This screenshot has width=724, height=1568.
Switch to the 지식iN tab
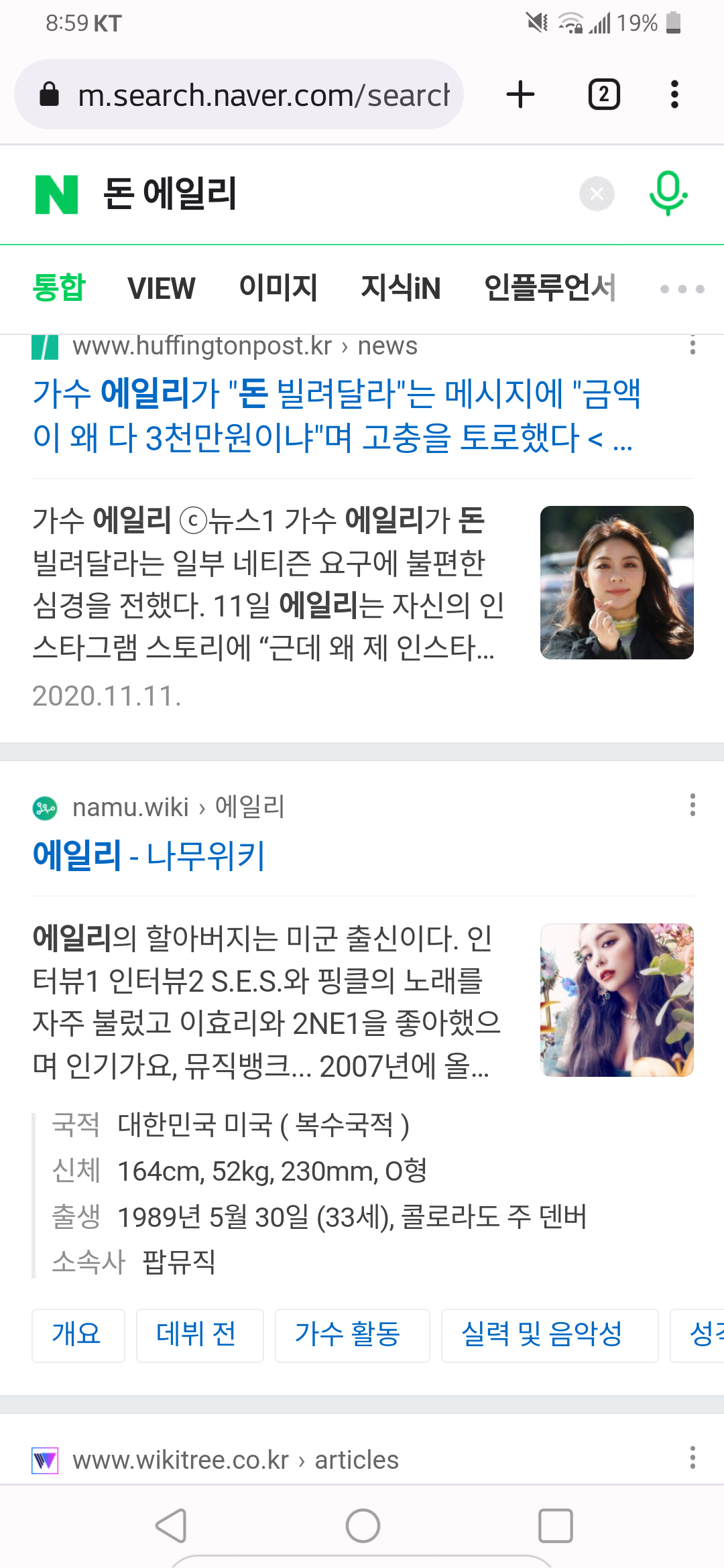pos(400,289)
